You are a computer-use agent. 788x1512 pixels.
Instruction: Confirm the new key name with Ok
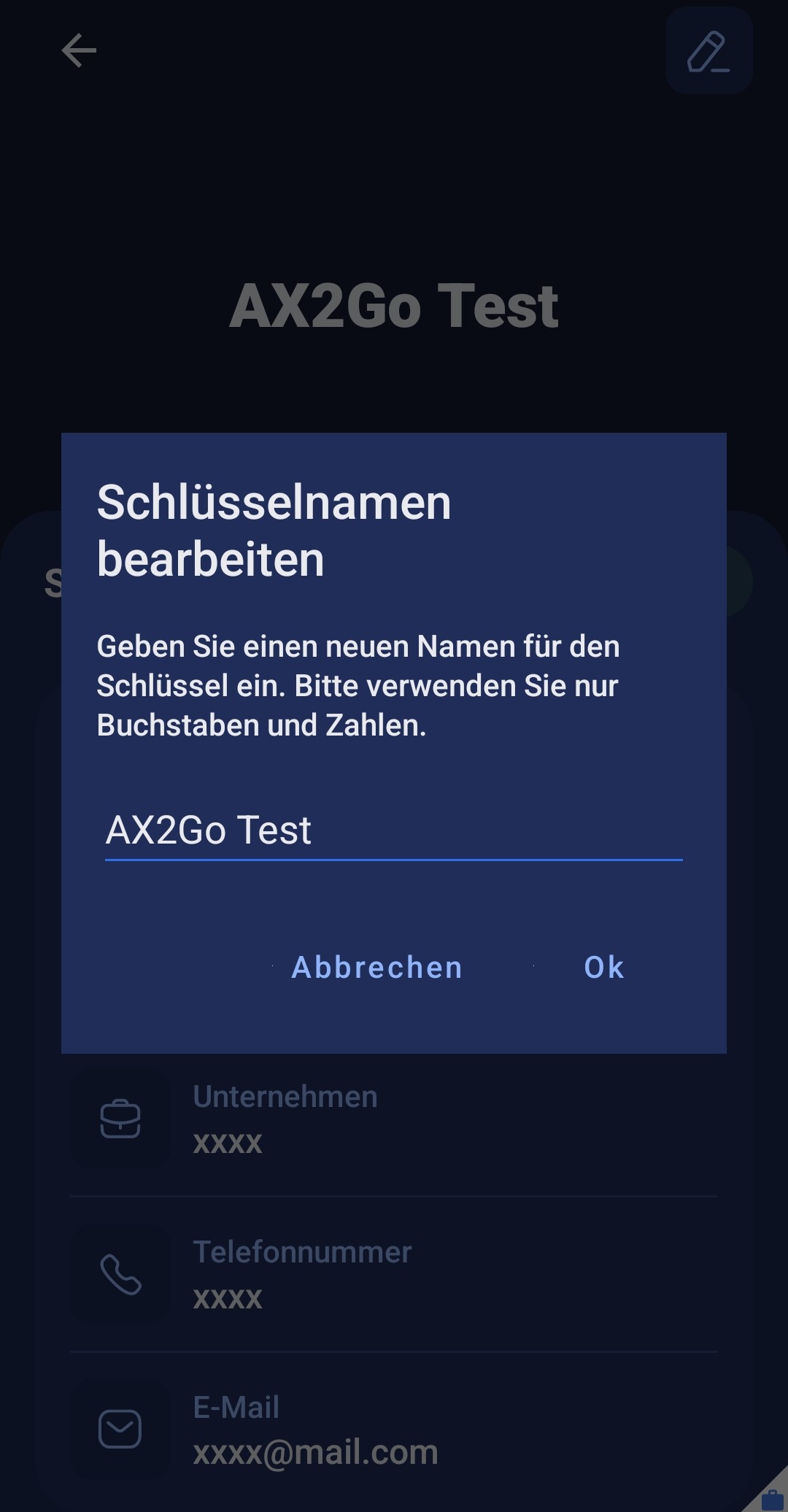click(604, 968)
